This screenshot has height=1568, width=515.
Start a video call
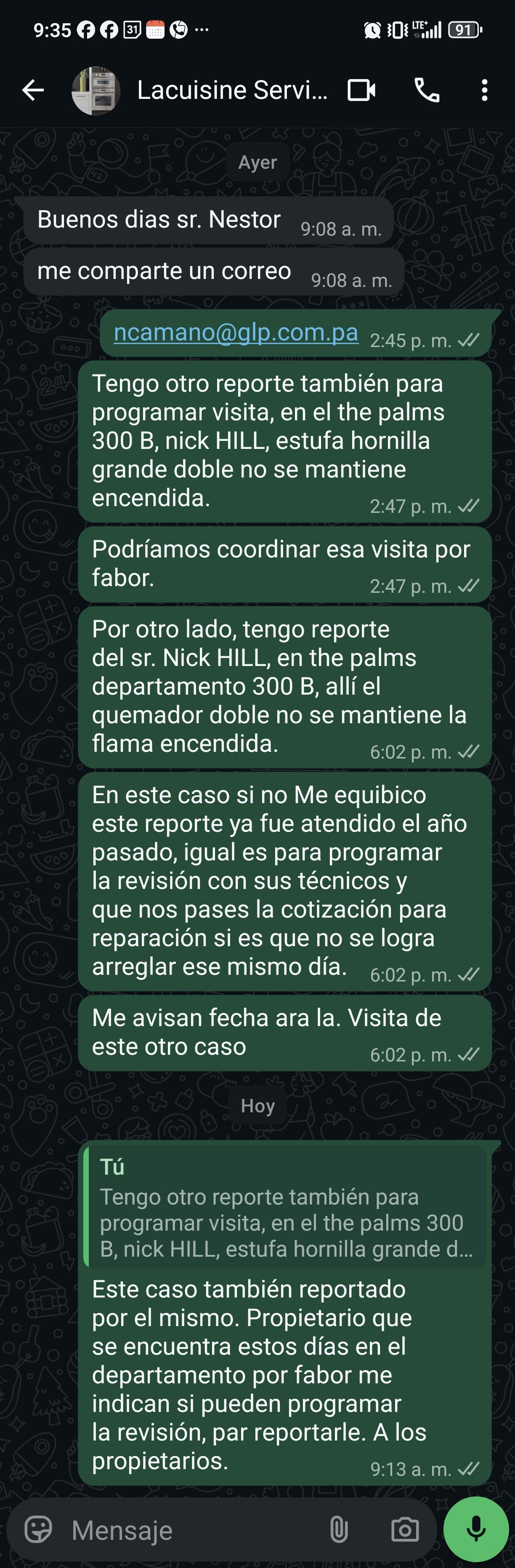pyautogui.click(x=361, y=91)
